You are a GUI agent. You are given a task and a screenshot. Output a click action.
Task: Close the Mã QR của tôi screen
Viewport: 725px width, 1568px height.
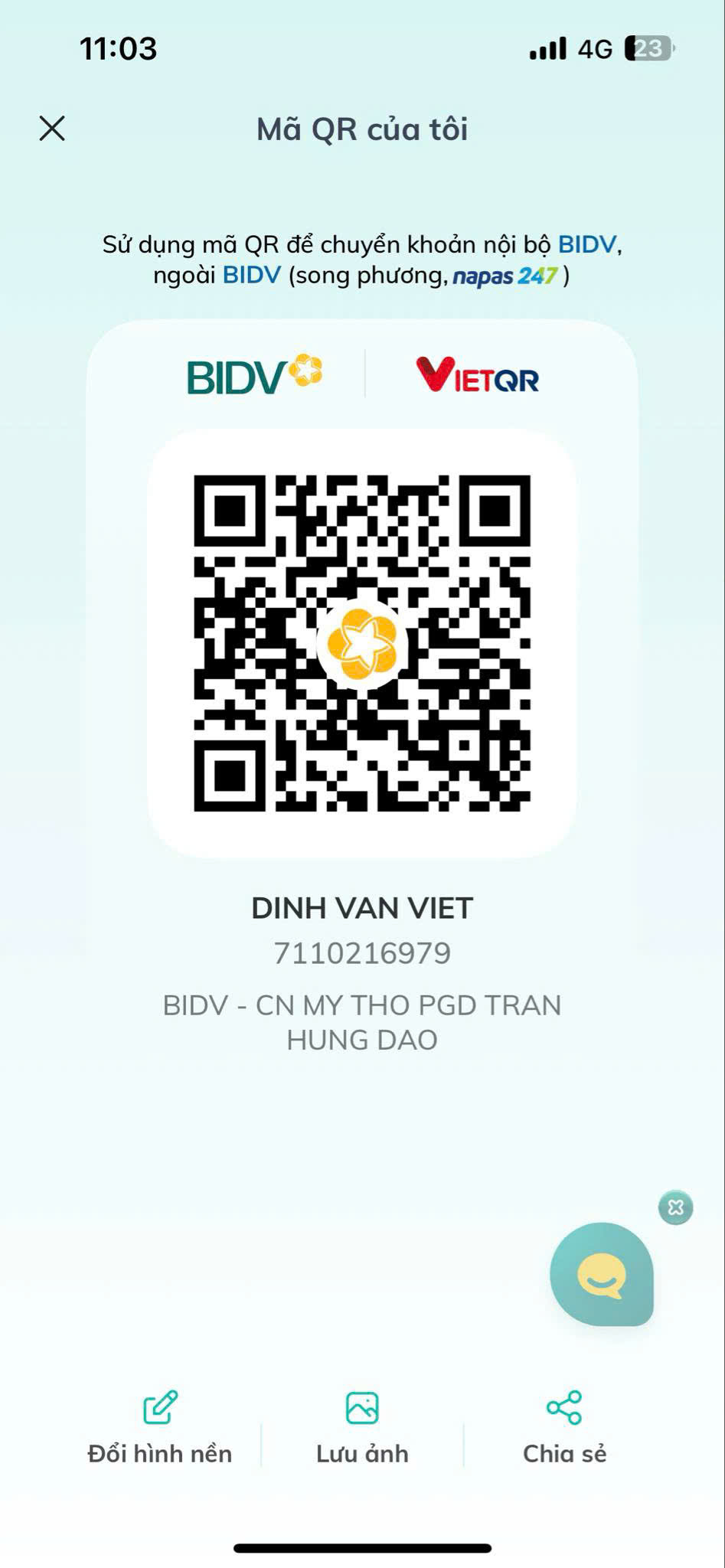(x=52, y=129)
